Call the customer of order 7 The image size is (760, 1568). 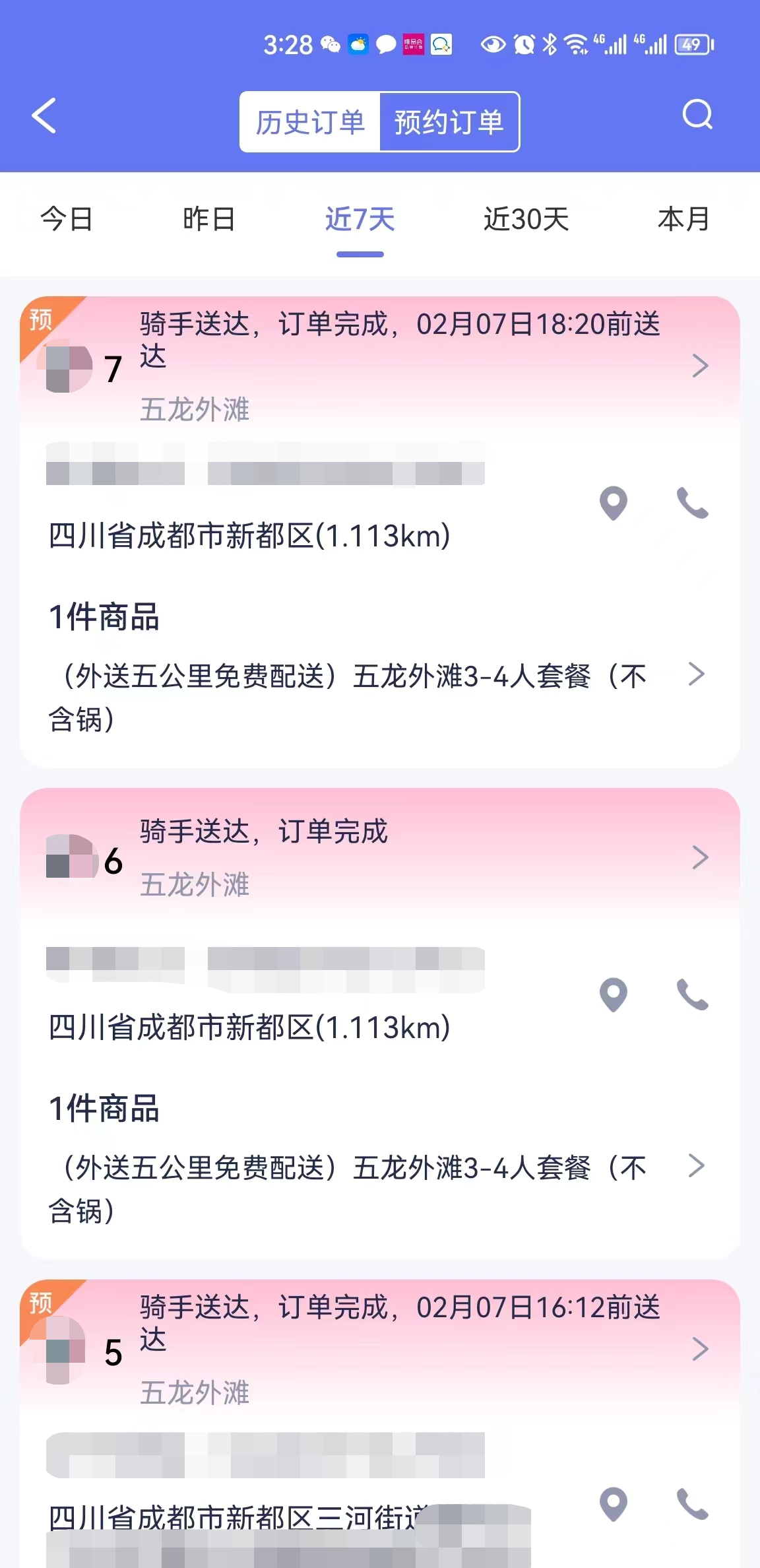pyautogui.click(x=691, y=504)
